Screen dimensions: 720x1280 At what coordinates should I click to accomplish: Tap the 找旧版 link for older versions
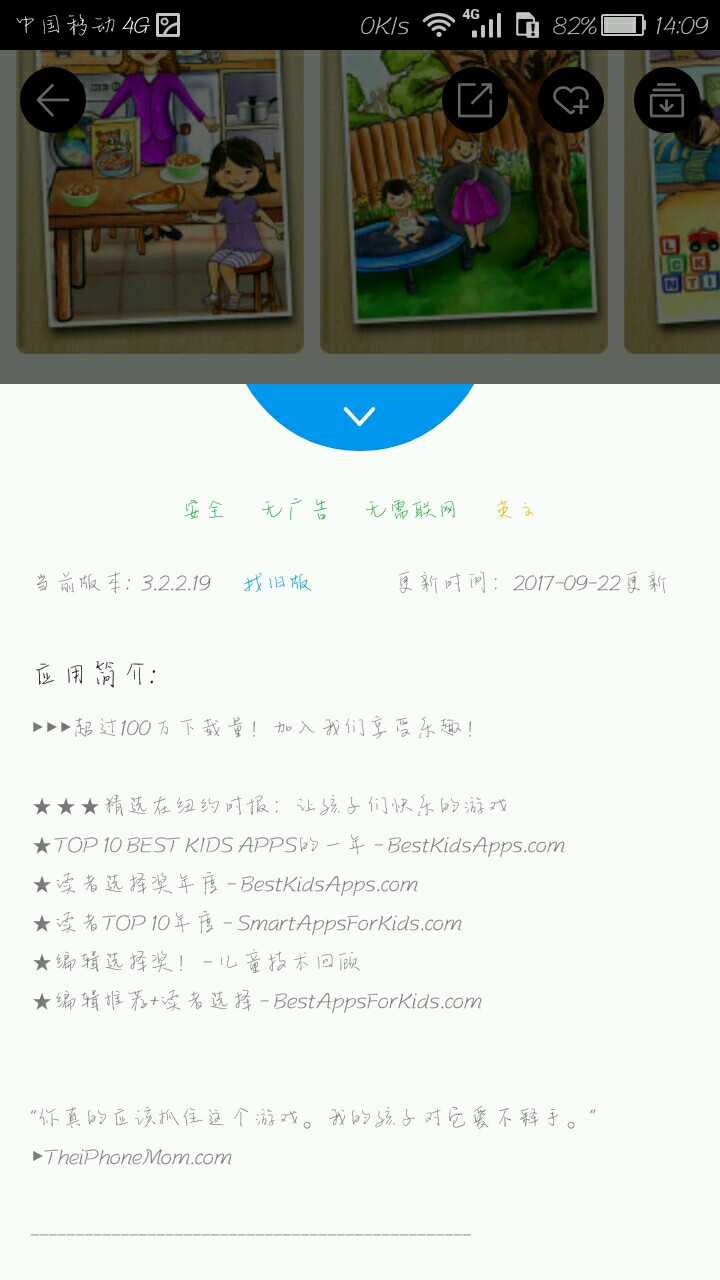click(277, 583)
